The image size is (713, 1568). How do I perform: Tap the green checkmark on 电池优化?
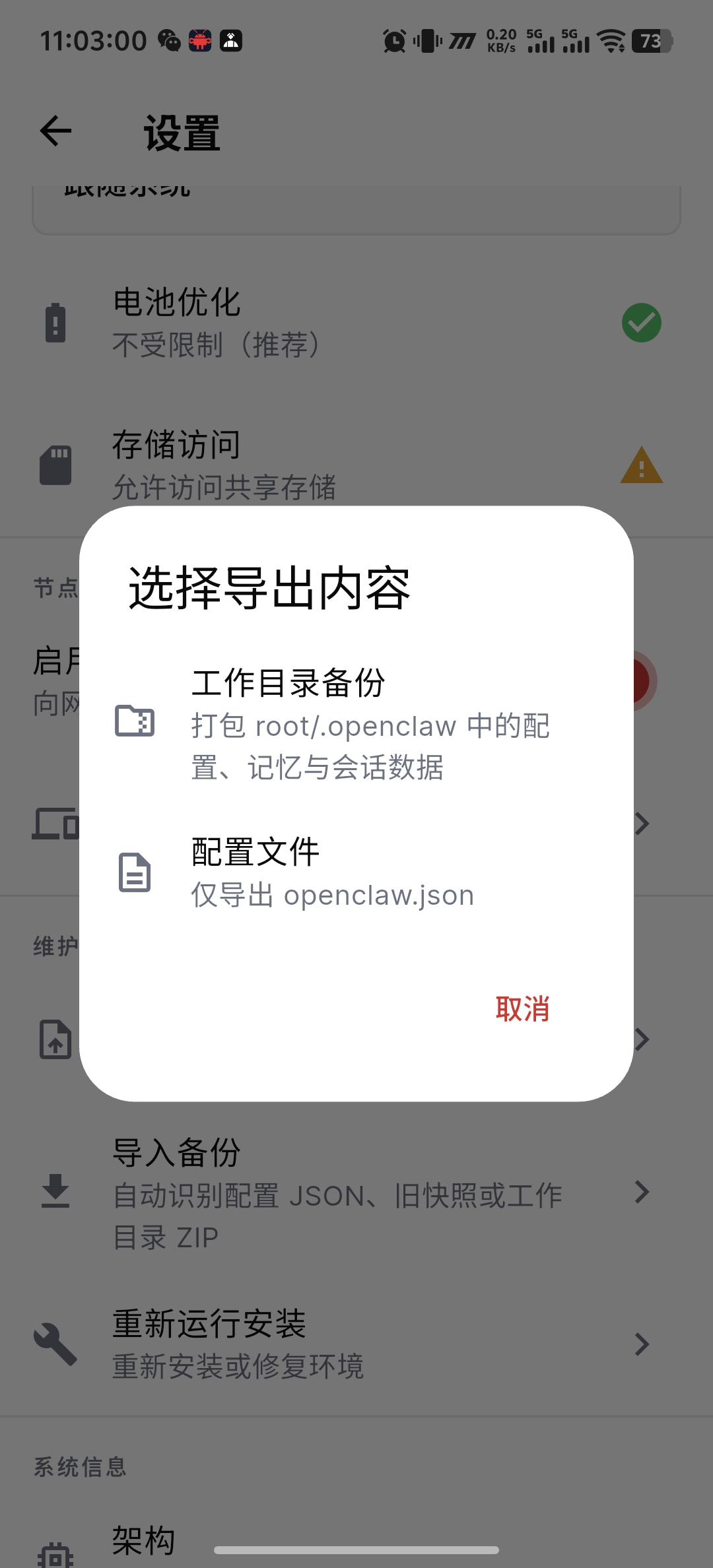(x=641, y=323)
